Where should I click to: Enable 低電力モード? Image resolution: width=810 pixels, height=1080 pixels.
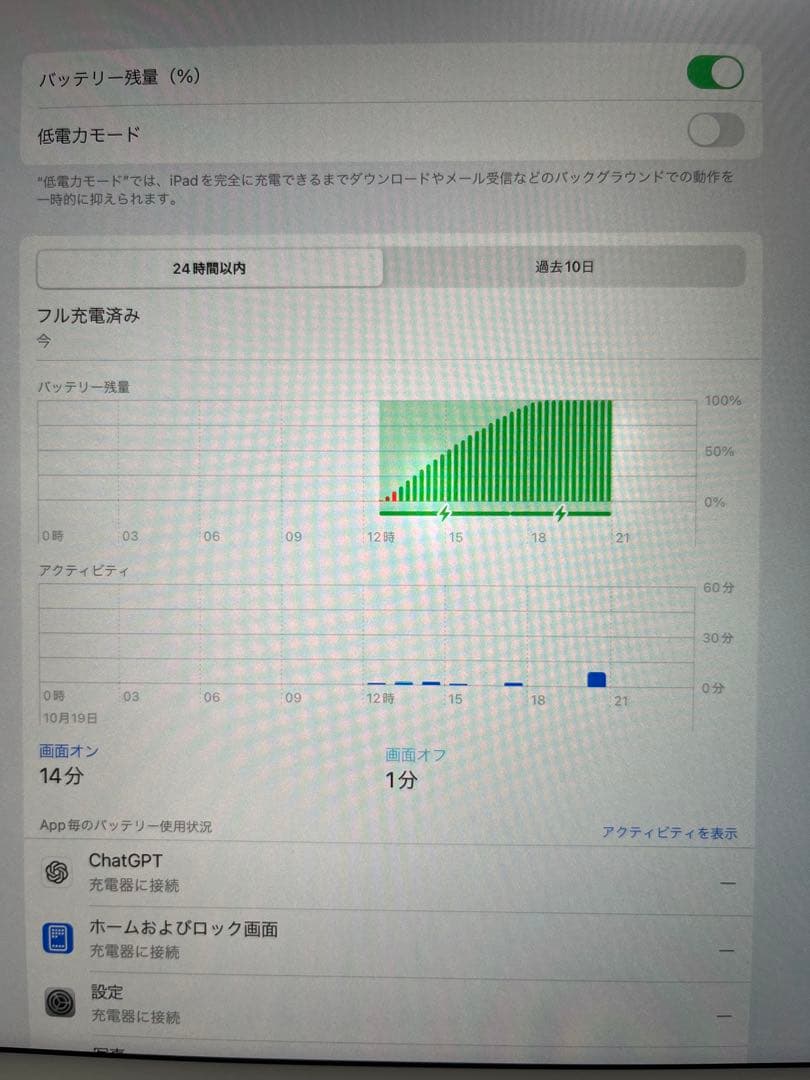click(x=714, y=129)
